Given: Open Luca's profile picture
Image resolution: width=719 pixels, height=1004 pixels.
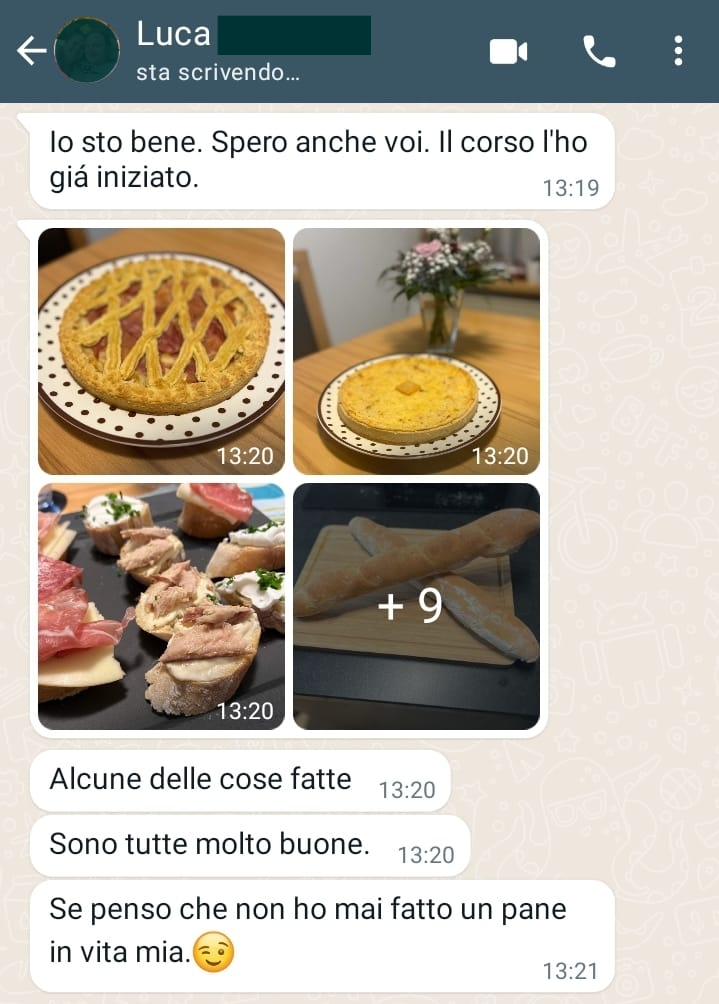Looking at the screenshot, I should 87,51.
